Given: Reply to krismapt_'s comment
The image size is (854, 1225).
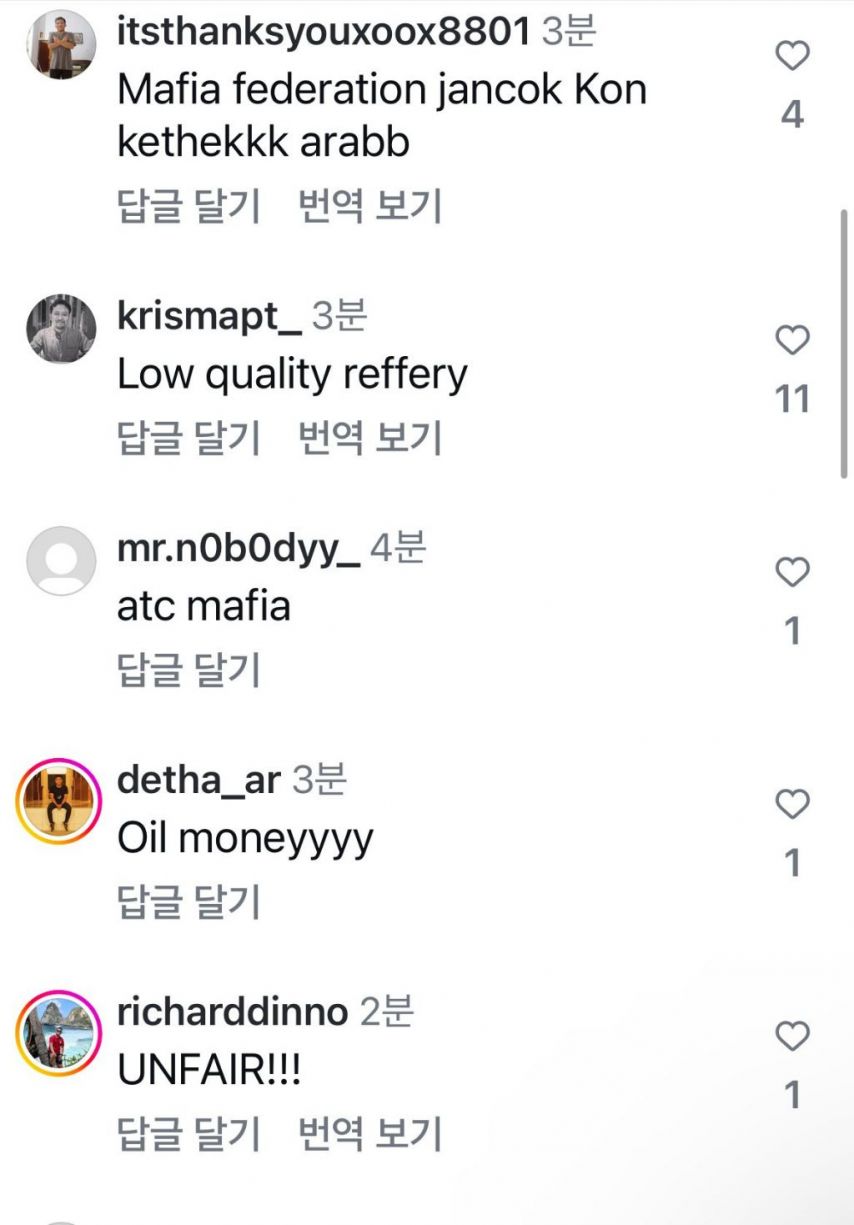Looking at the screenshot, I should point(189,438).
